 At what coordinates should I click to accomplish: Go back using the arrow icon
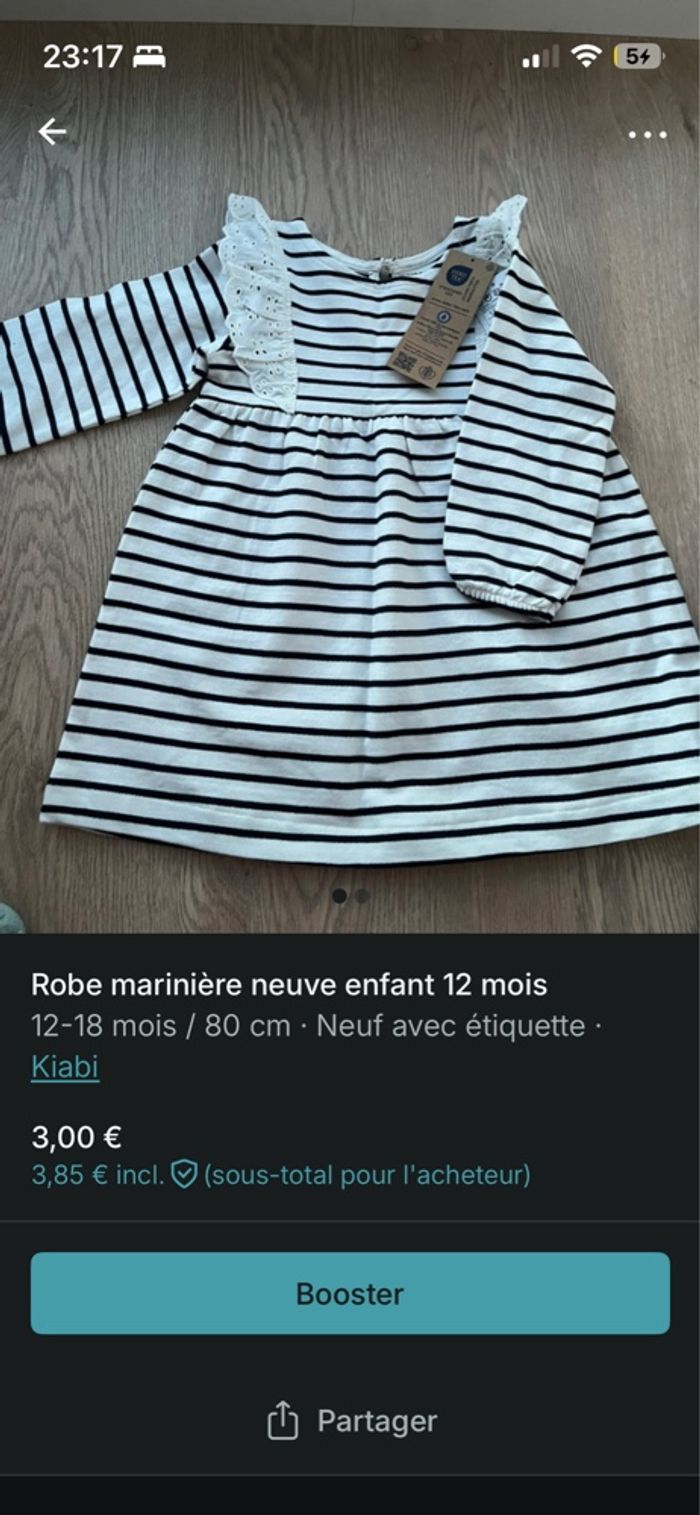coord(52,132)
